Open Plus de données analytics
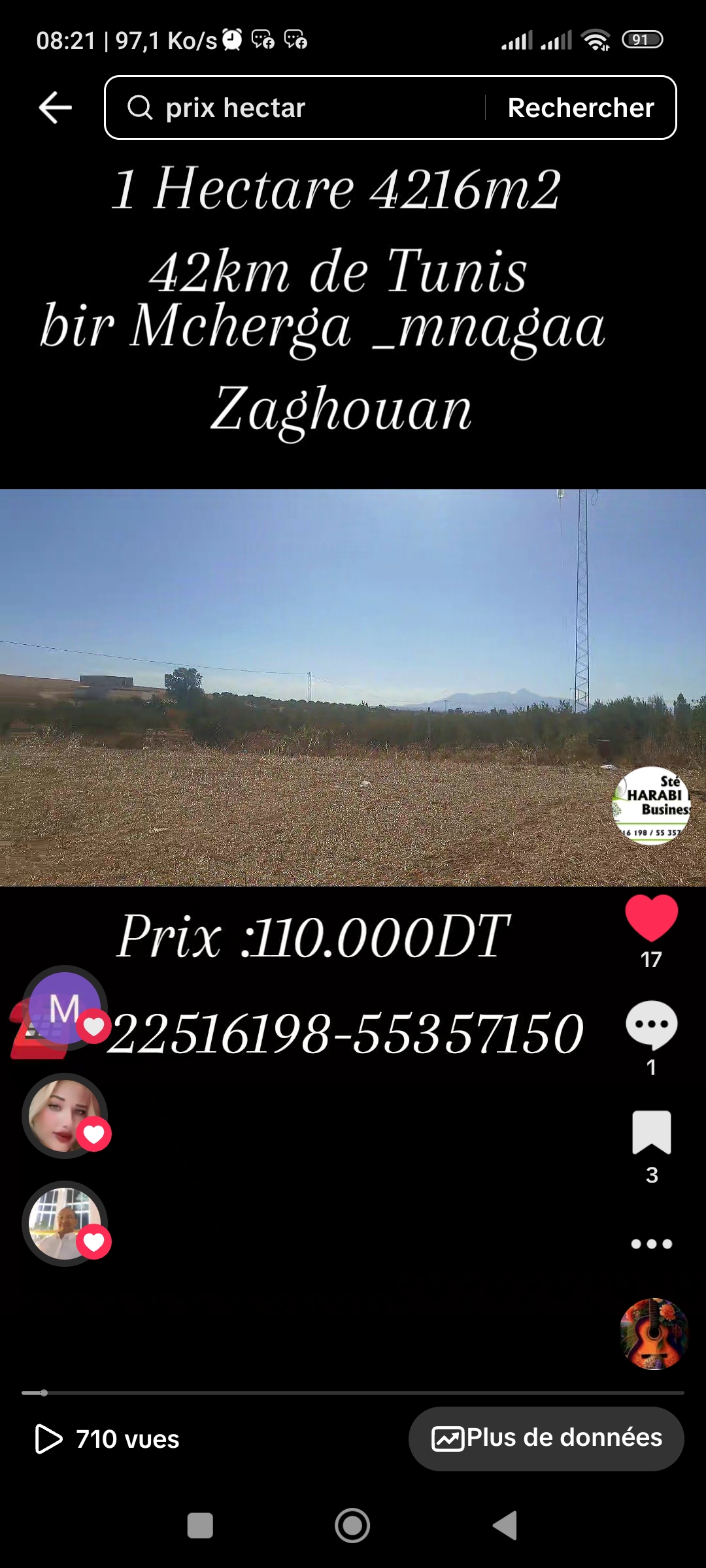The image size is (706, 1568). [546, 1438]
